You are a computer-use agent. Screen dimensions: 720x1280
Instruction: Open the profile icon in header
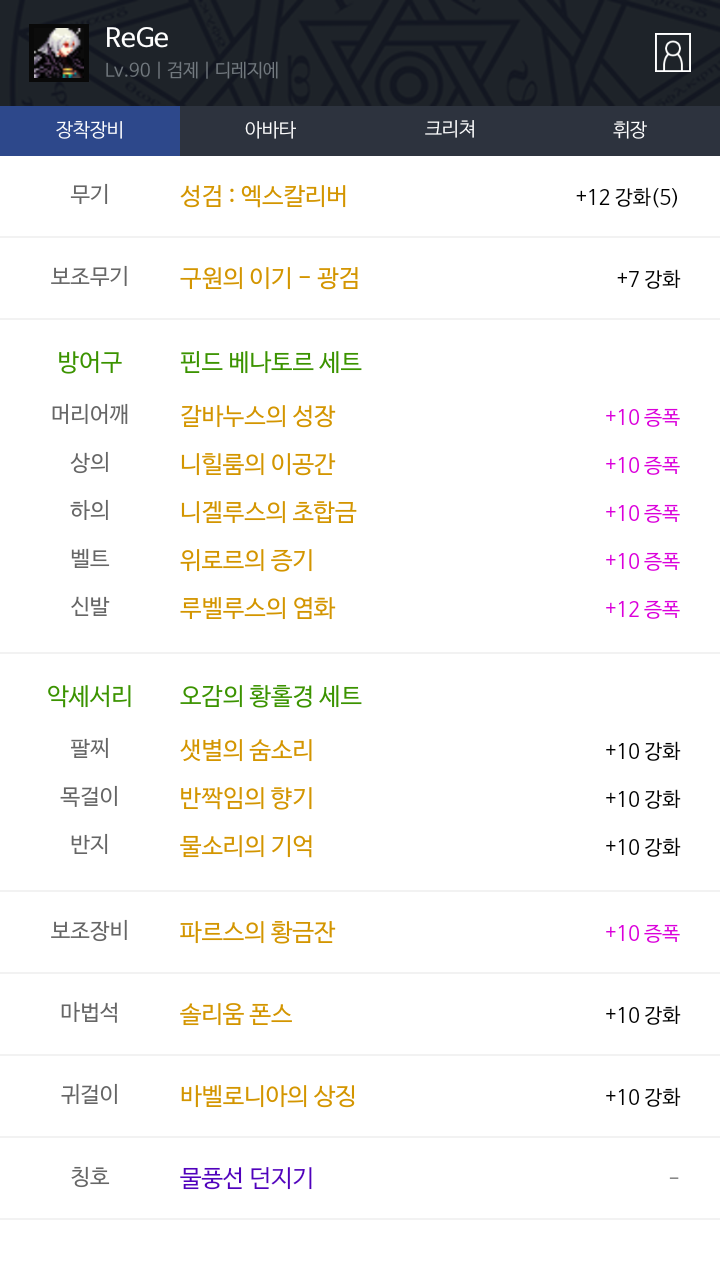(x=673, y=52)
